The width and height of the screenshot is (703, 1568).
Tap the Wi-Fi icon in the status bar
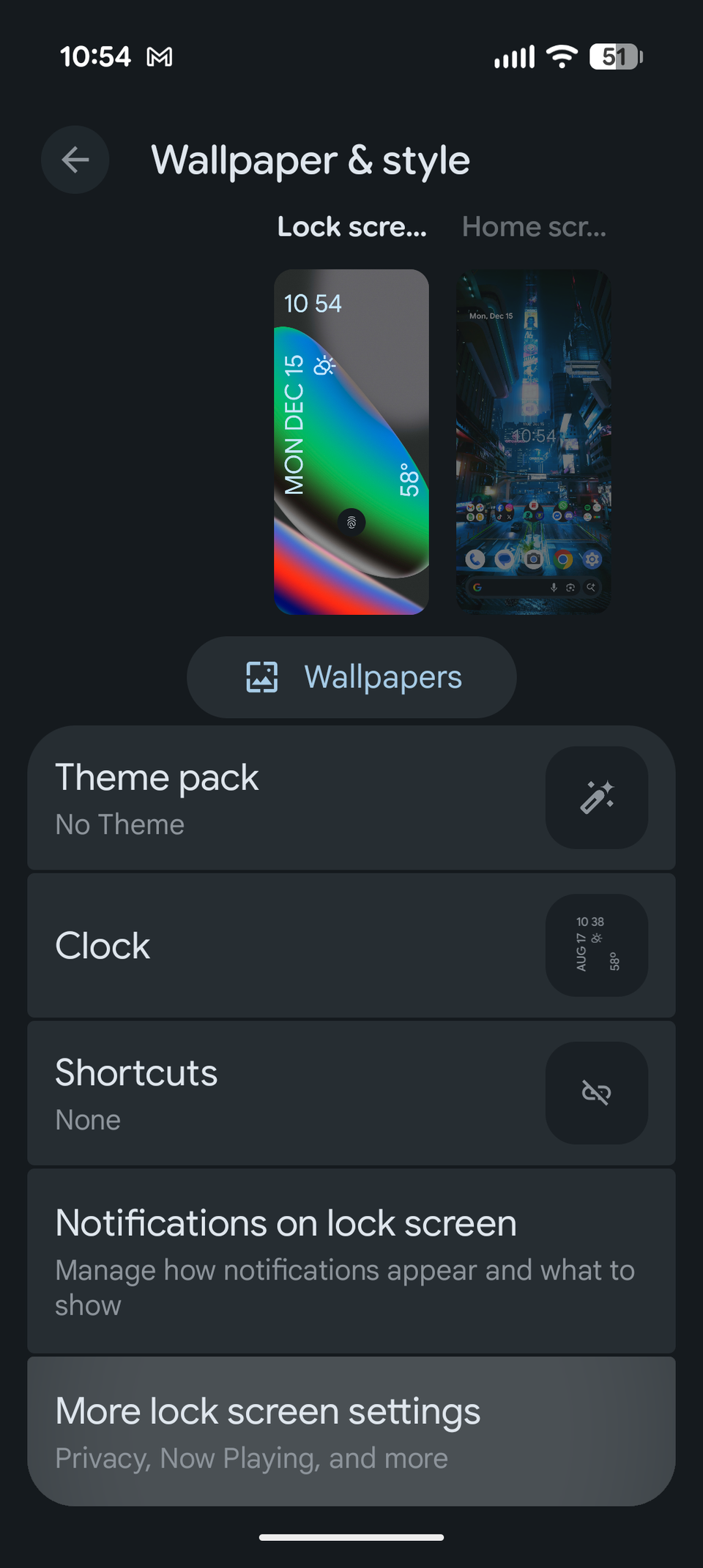tap(562, 56)
